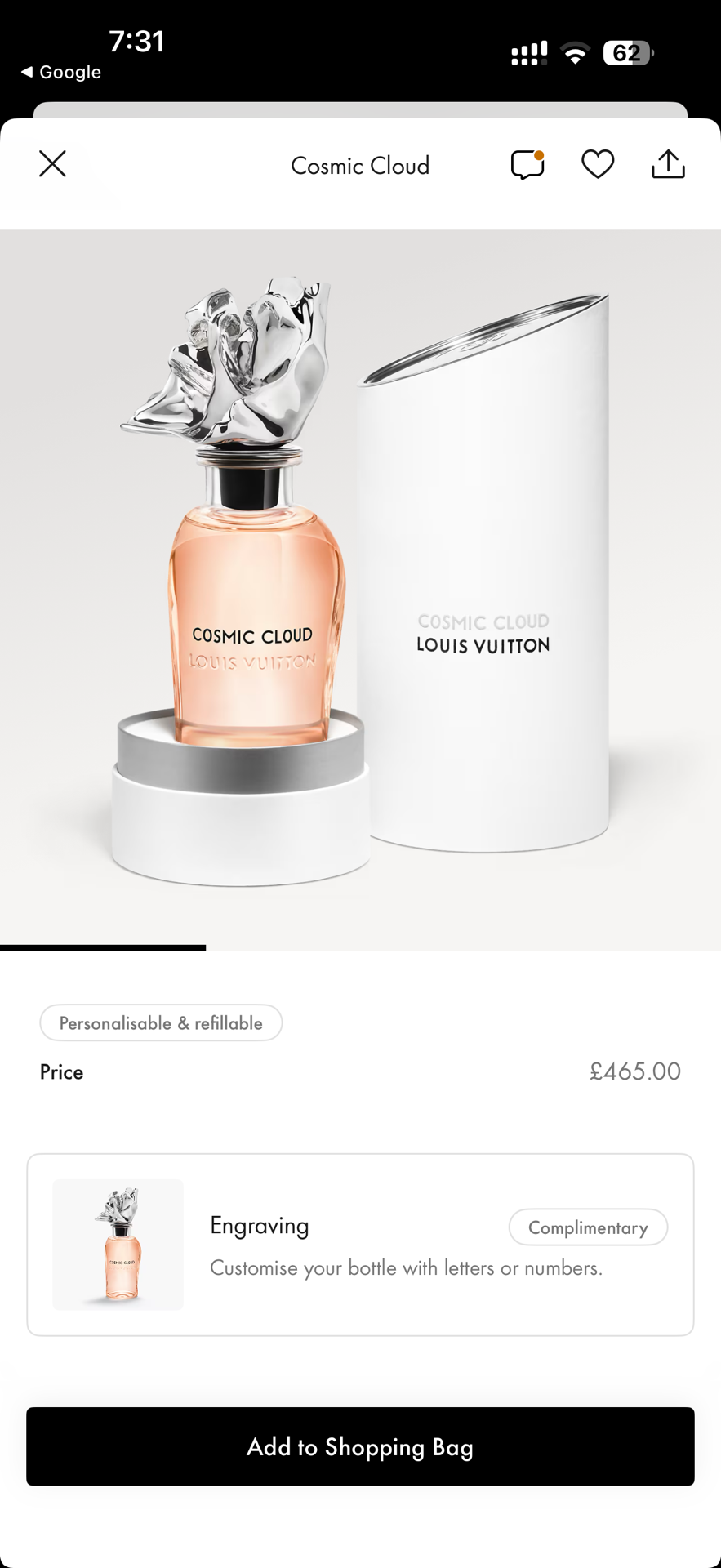
Task: Open the Engraving customisation card
Action: click(360, 1245)
